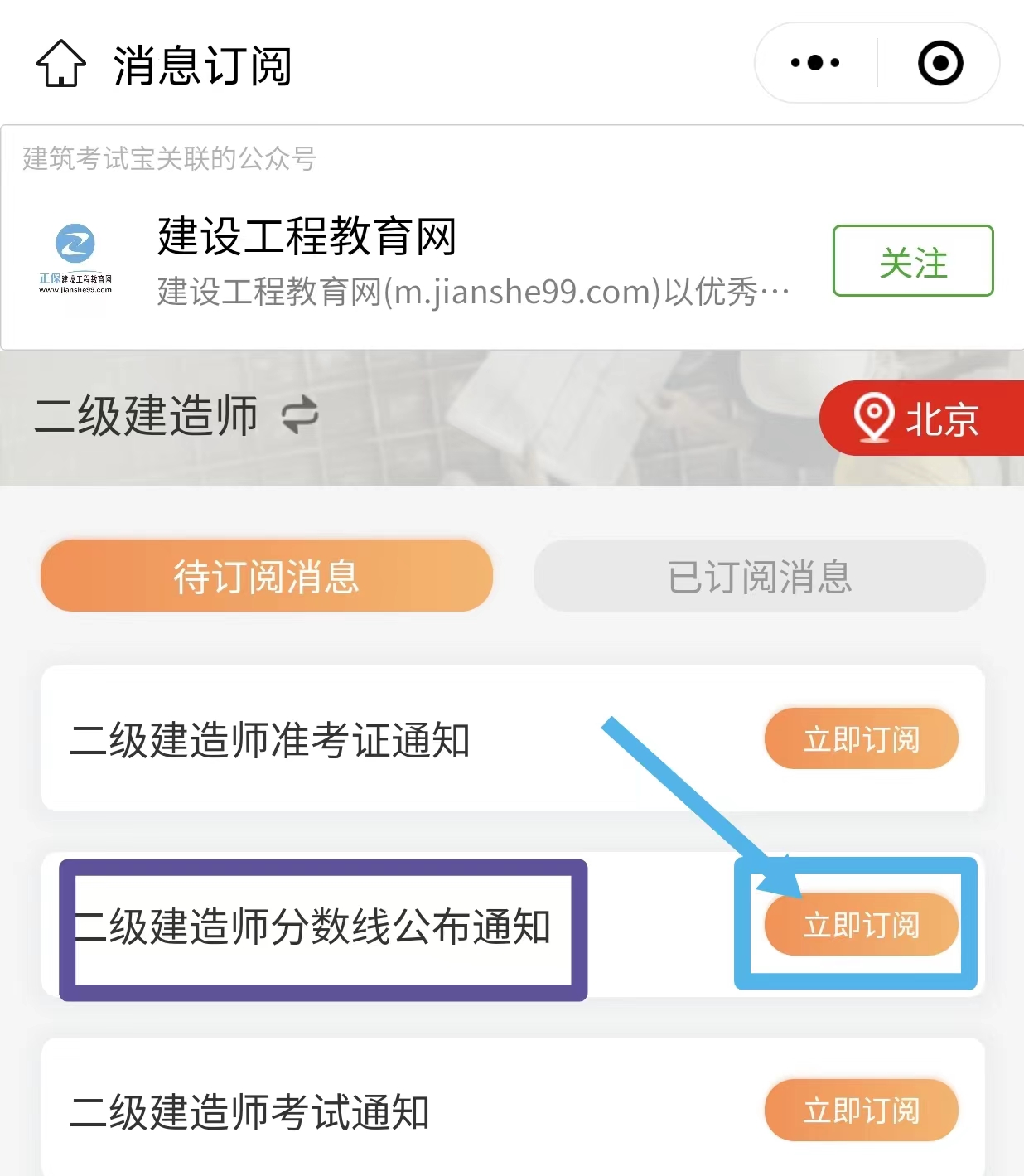
Task: Follow 建设工程教育网 official account
Action: (x=912, y=260)
